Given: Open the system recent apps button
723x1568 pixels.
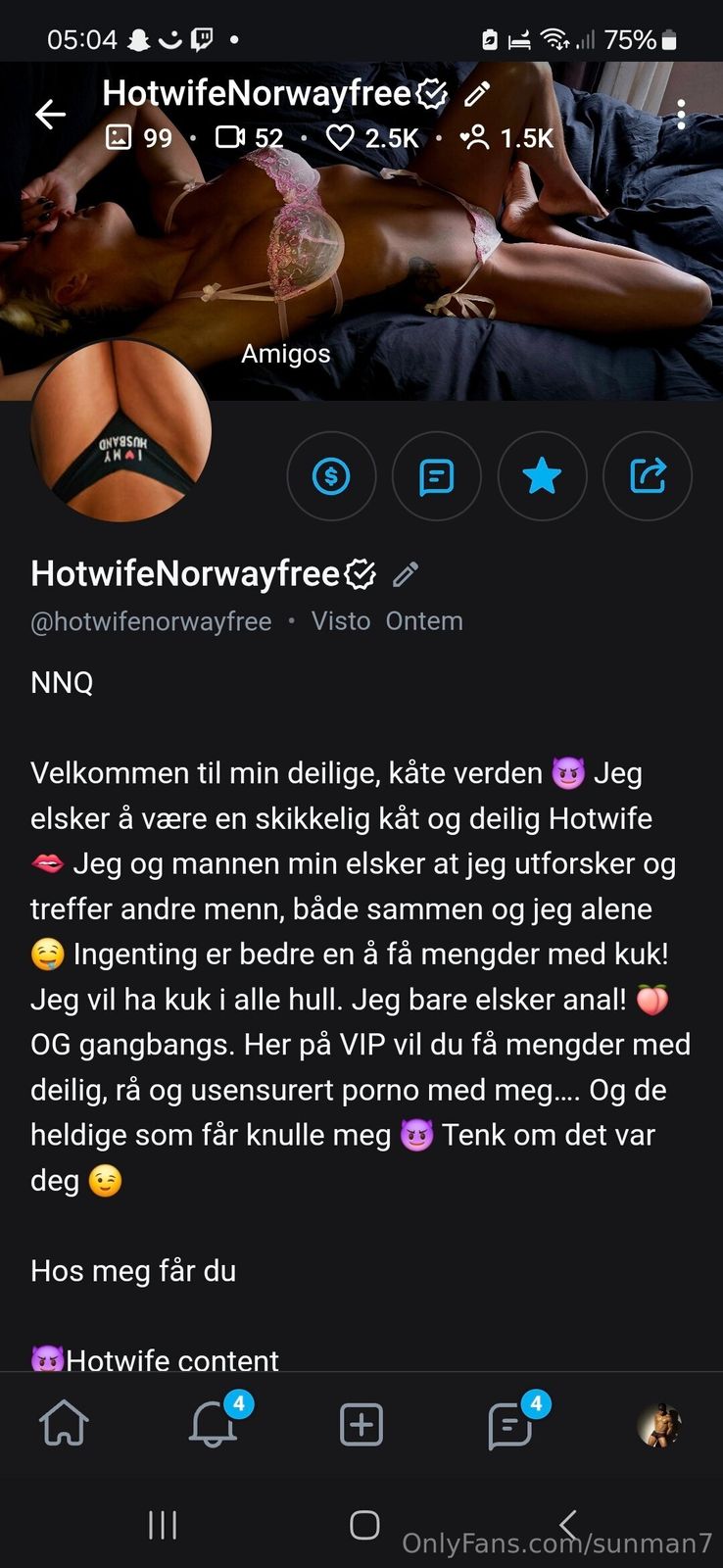Looking at the screenshot, I should (163, 1524).
